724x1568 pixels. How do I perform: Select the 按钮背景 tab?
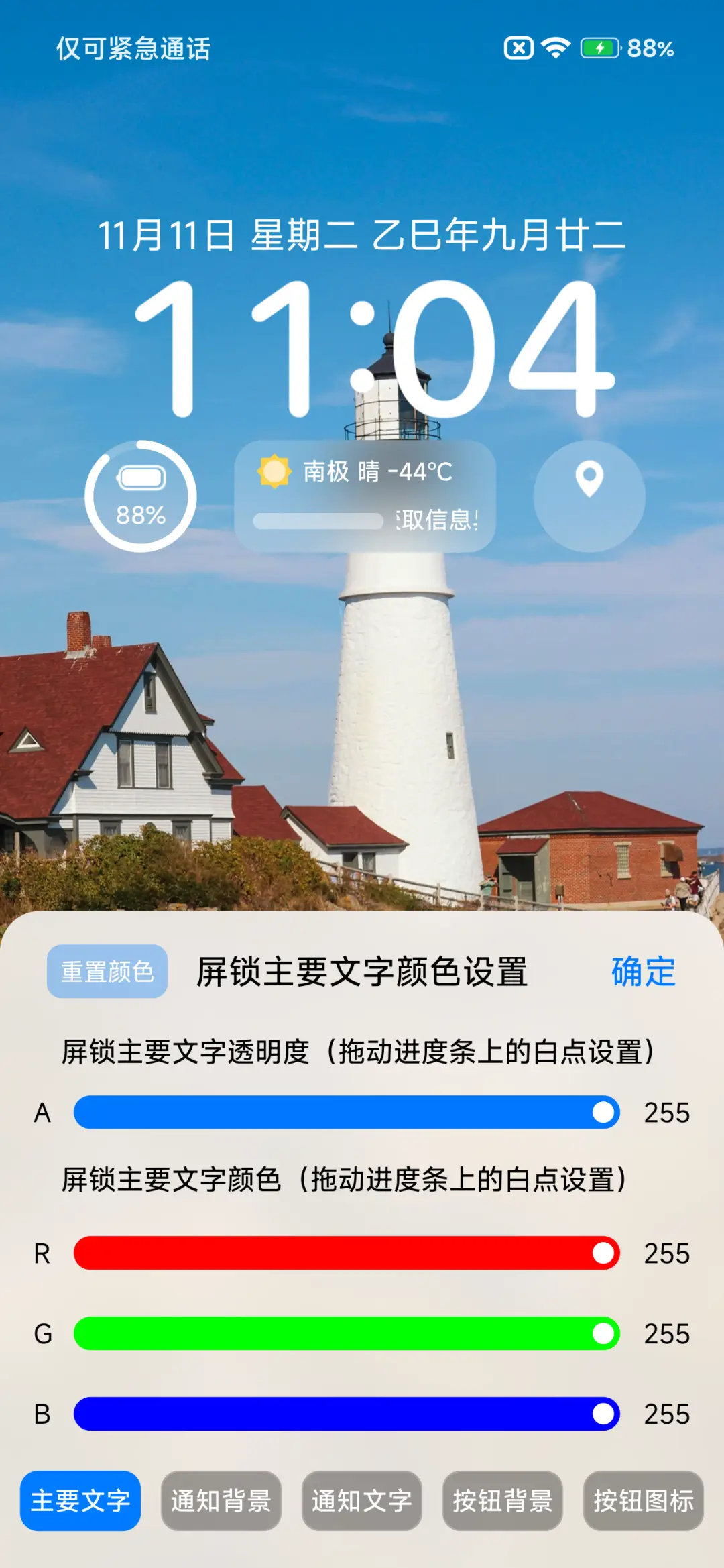click(x=504, y=1500)
